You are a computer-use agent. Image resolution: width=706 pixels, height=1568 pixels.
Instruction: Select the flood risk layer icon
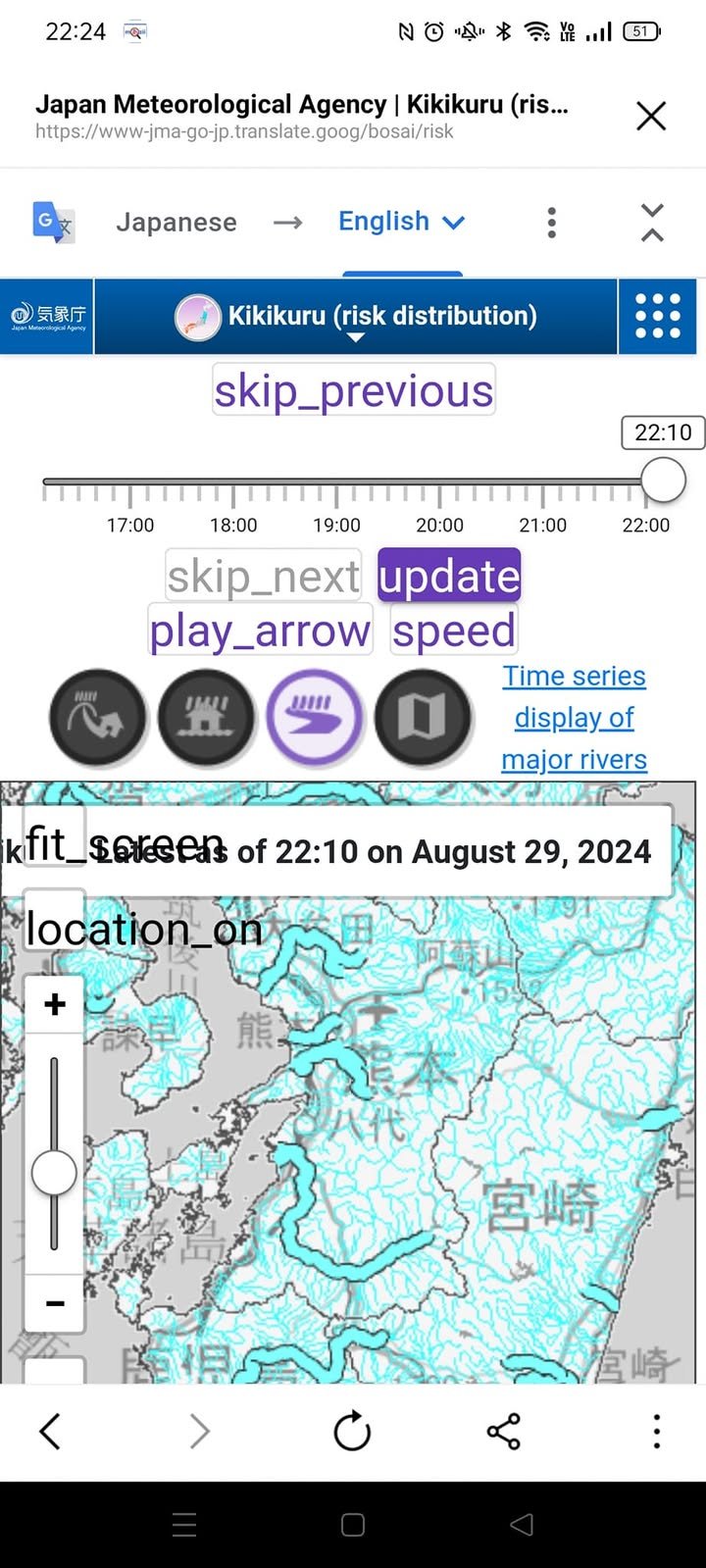click(x=315, y=718)
